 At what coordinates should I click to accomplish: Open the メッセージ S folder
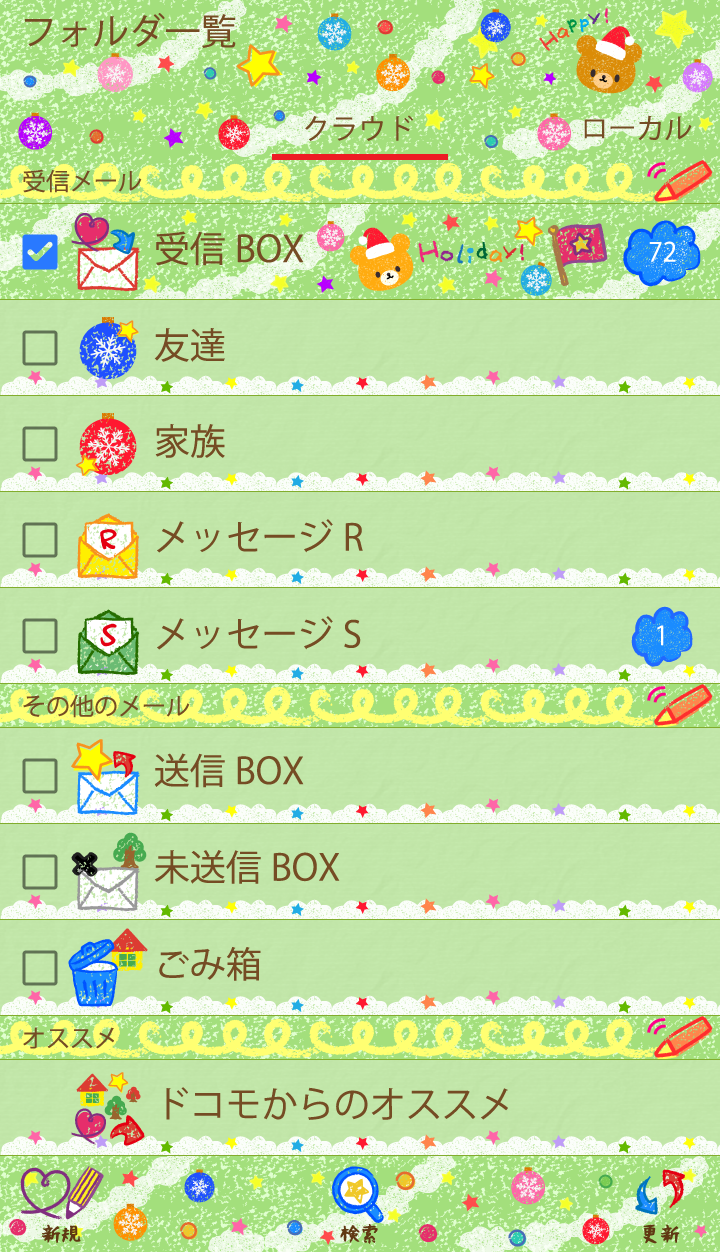click(x=258, y=635)
